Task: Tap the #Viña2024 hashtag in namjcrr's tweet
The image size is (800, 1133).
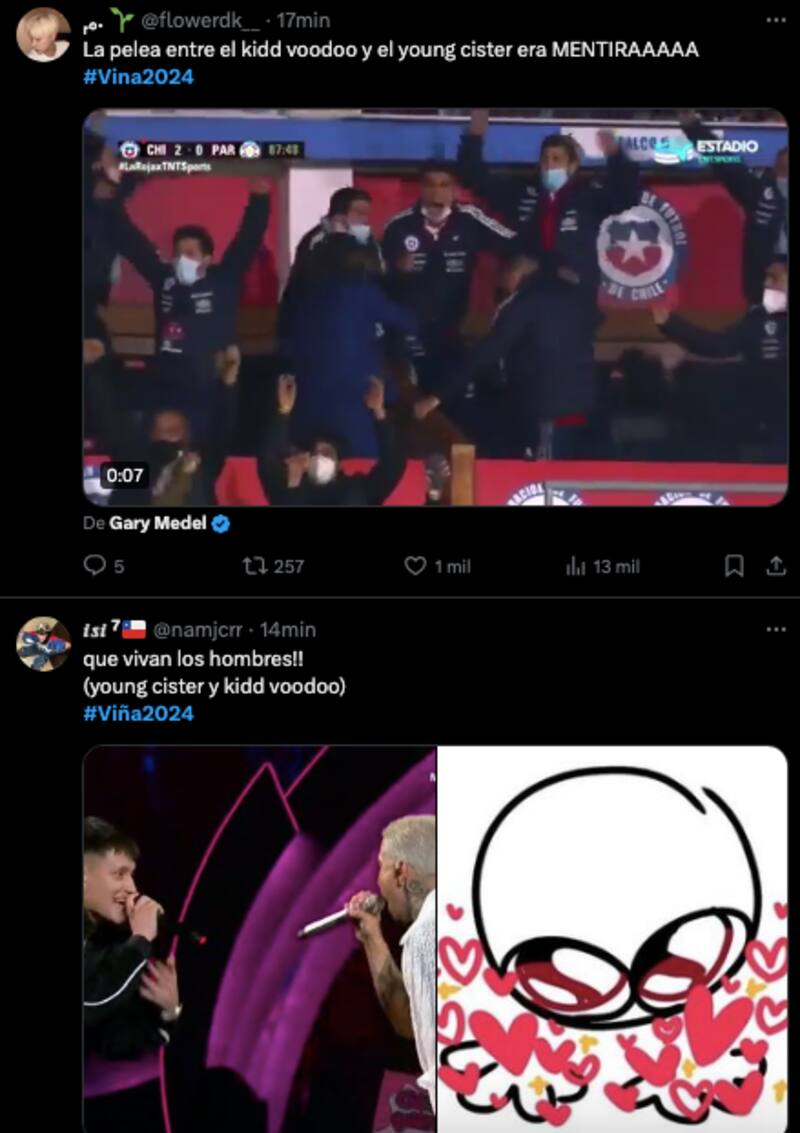Action: pyautogui.click(x=138, y=713)
